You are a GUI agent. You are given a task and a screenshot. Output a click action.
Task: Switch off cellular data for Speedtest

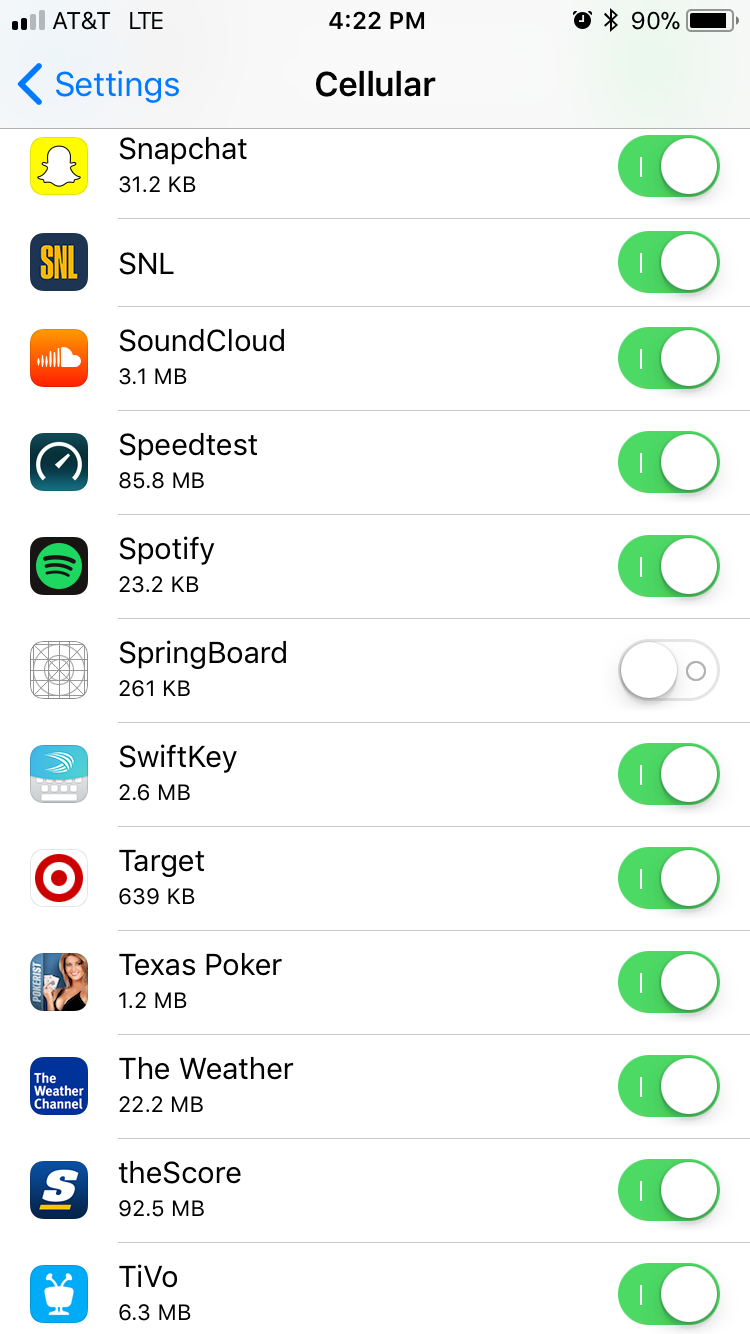pos(668,462)
